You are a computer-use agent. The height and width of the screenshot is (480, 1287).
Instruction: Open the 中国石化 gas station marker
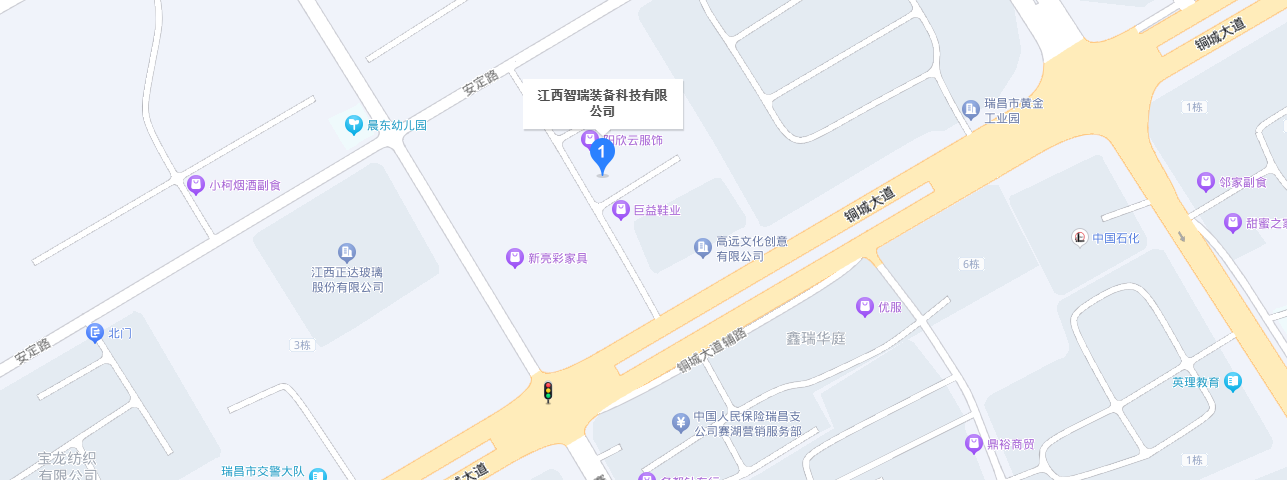(1080, 238)
